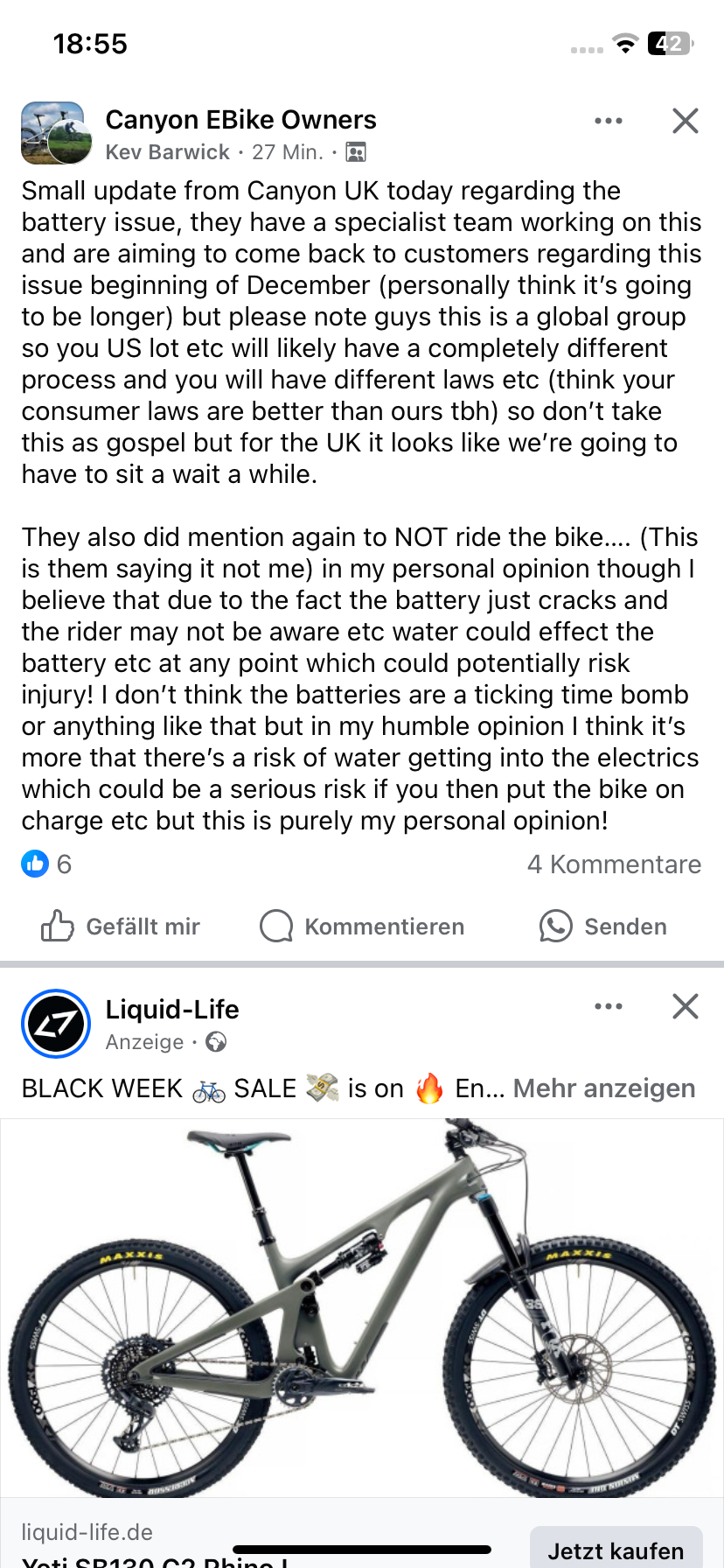Open the Yeti bike ad image
724x1568 pixels.
362,1308
